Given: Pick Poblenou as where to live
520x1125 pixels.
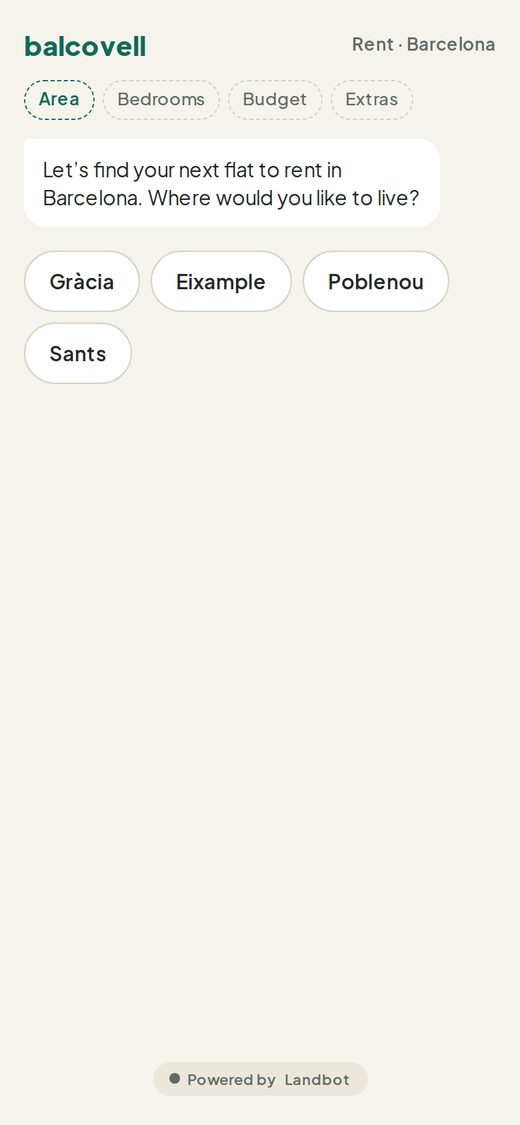Looking at the screenshot, I should [376, 281].
